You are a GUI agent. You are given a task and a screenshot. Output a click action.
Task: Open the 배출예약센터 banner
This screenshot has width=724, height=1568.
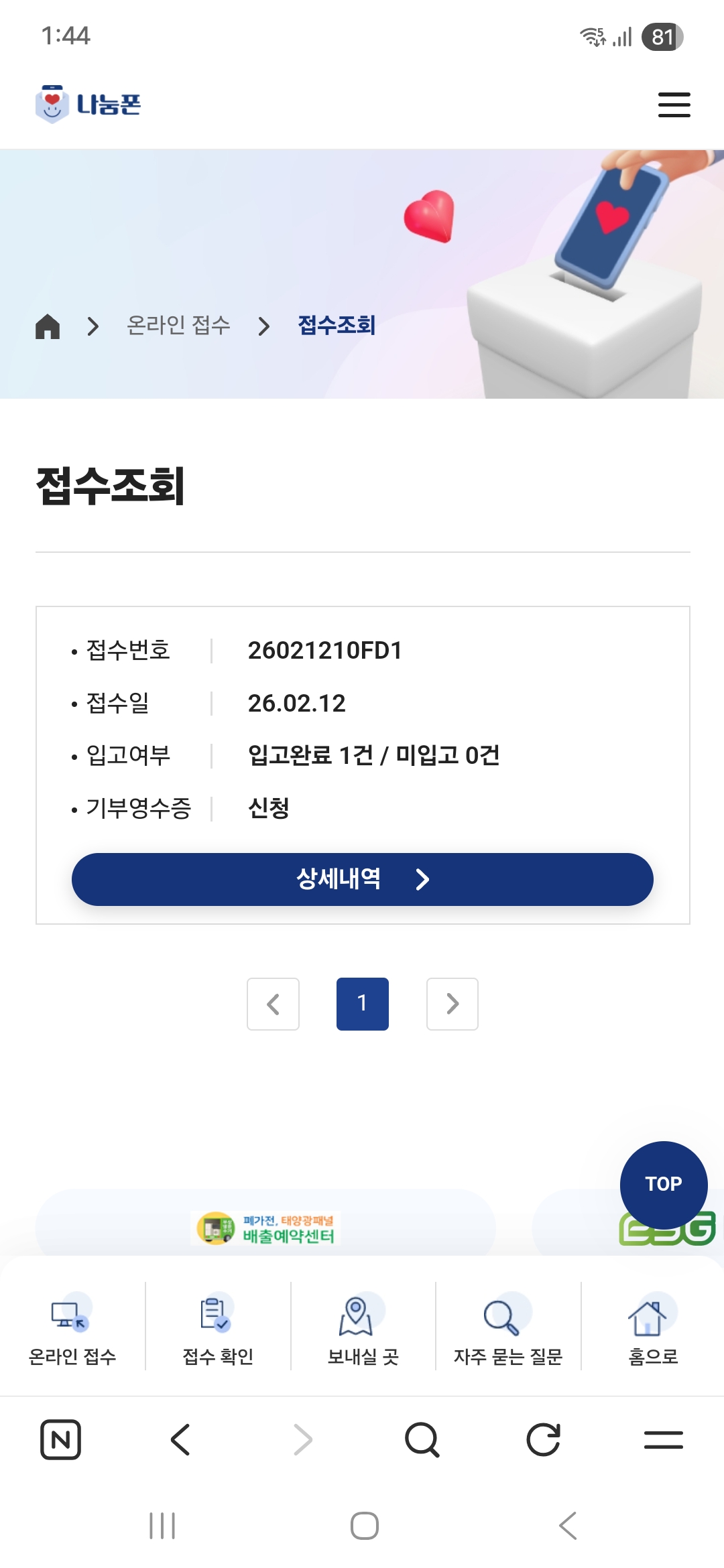click(x=267, y=1228)
